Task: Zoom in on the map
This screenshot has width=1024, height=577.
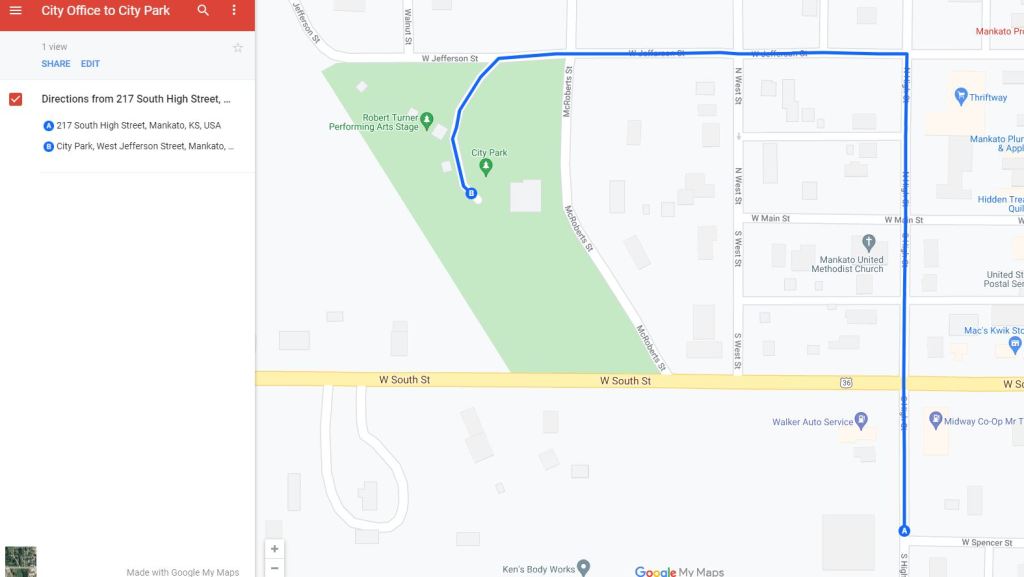Action: point(275,549)
